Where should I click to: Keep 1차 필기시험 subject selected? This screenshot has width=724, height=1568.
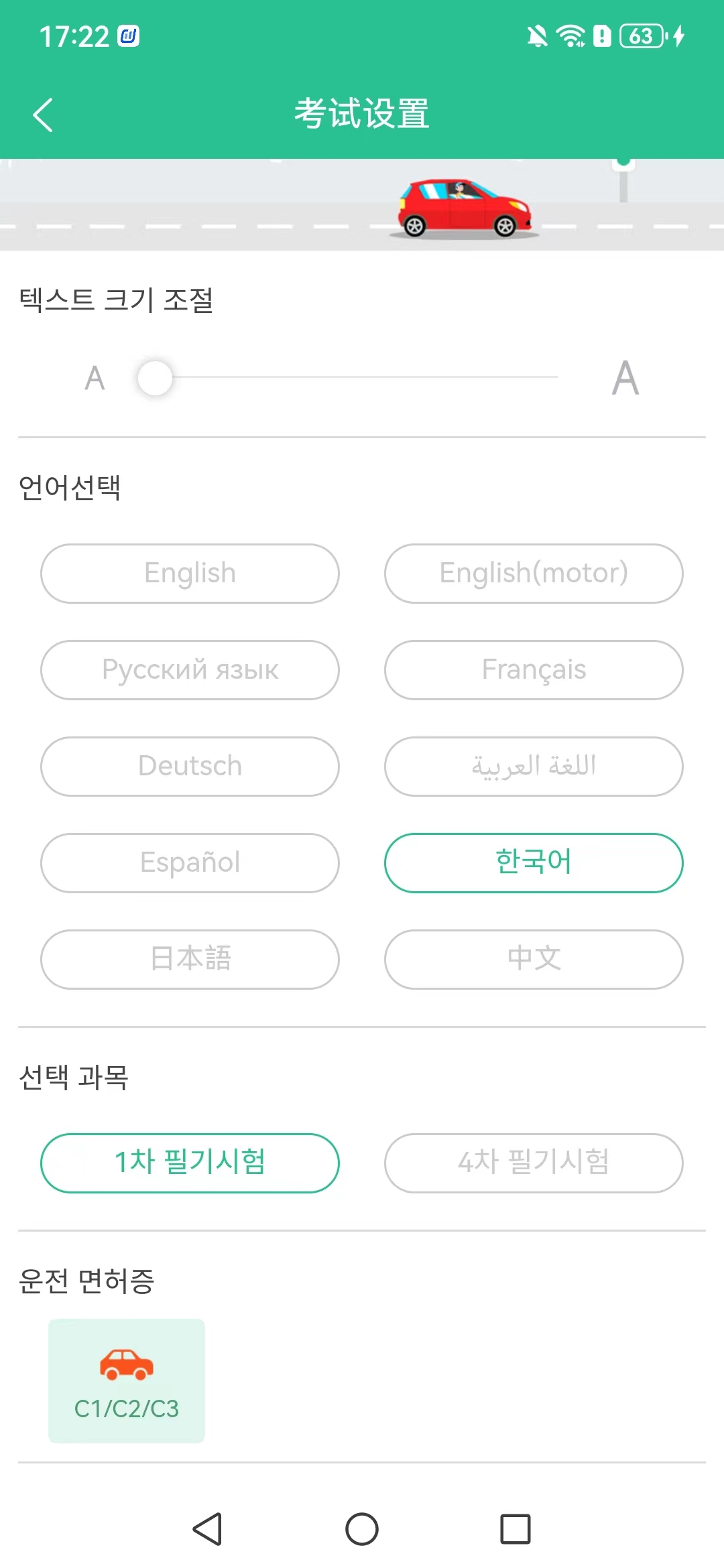[190, 1163]
